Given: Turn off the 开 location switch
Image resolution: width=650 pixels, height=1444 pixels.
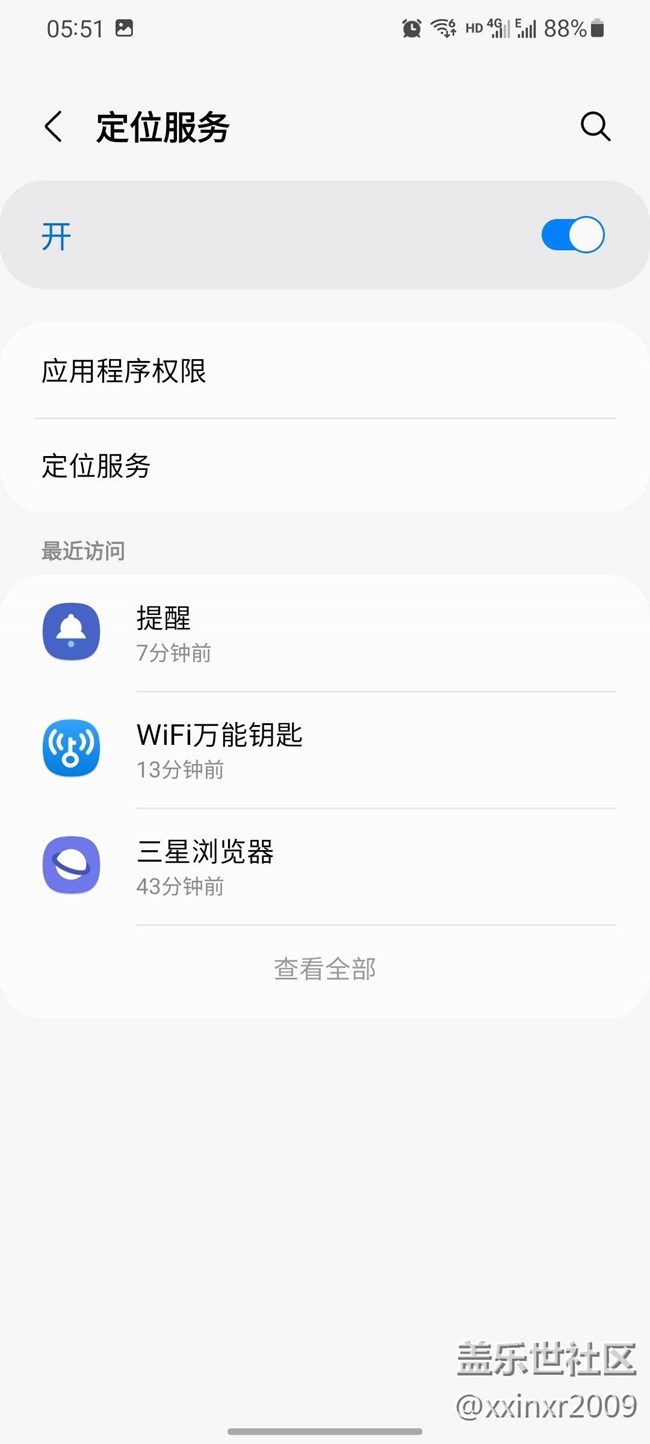Looking at the screenshot, I should (572, 236).
